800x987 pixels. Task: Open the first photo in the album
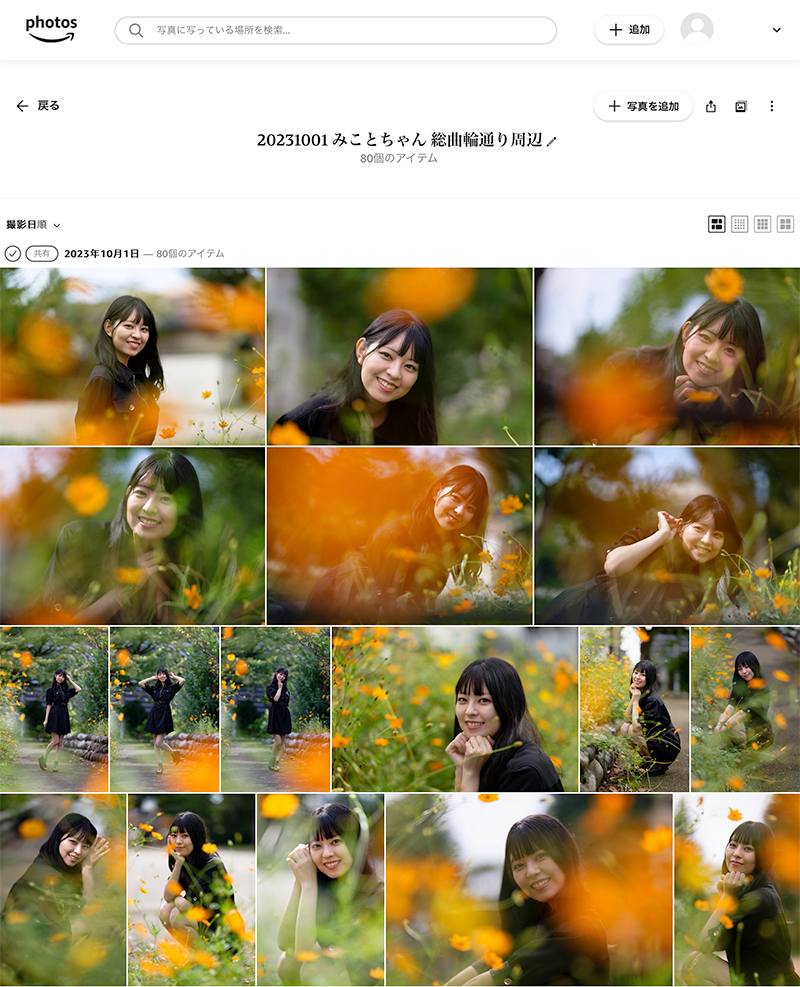coord(132,356)
